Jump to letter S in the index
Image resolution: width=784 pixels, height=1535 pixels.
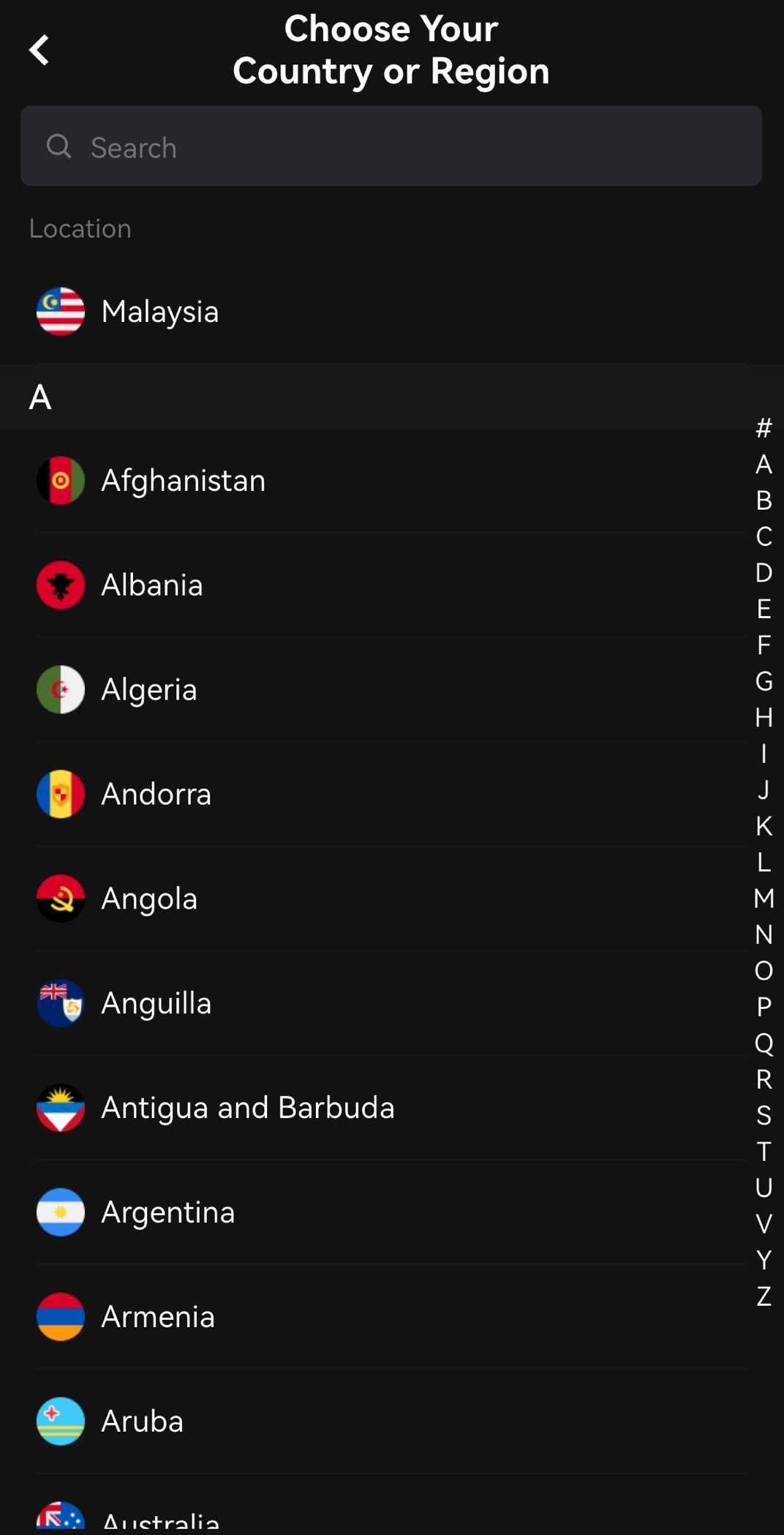pyautogui.click(x=764, y=1116)
